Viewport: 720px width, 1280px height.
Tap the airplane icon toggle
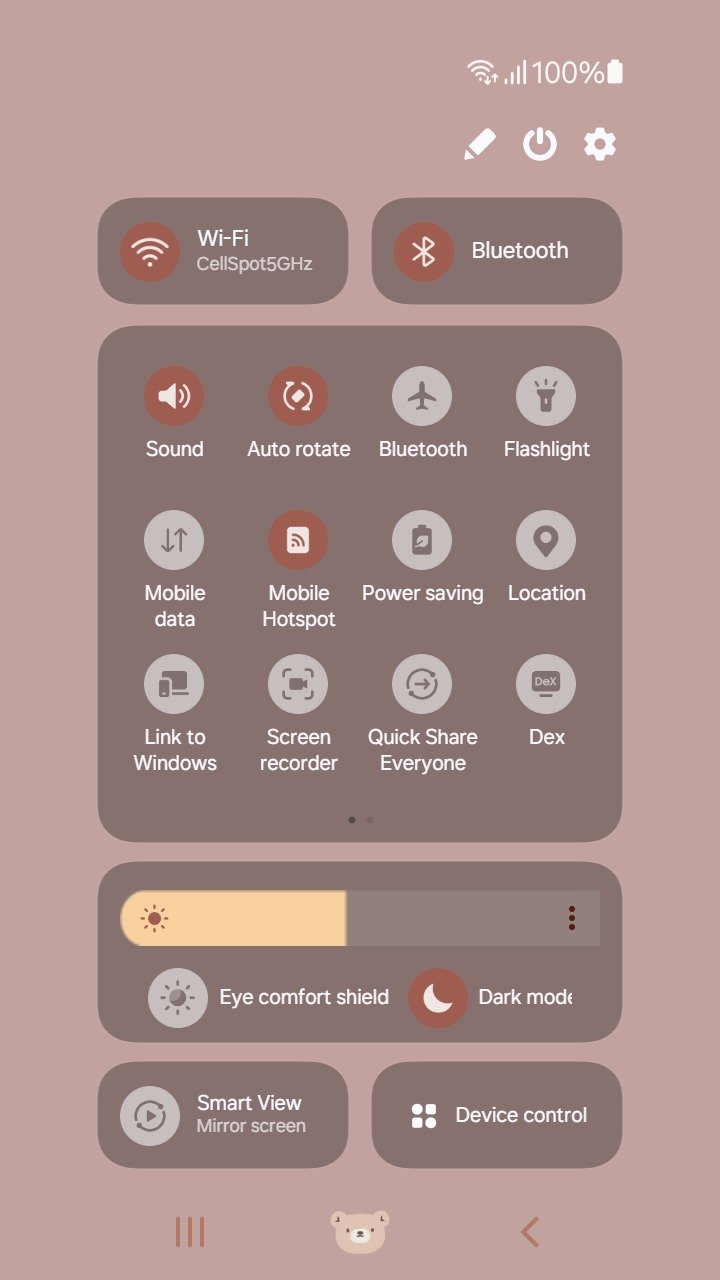(x=422, y=396)
